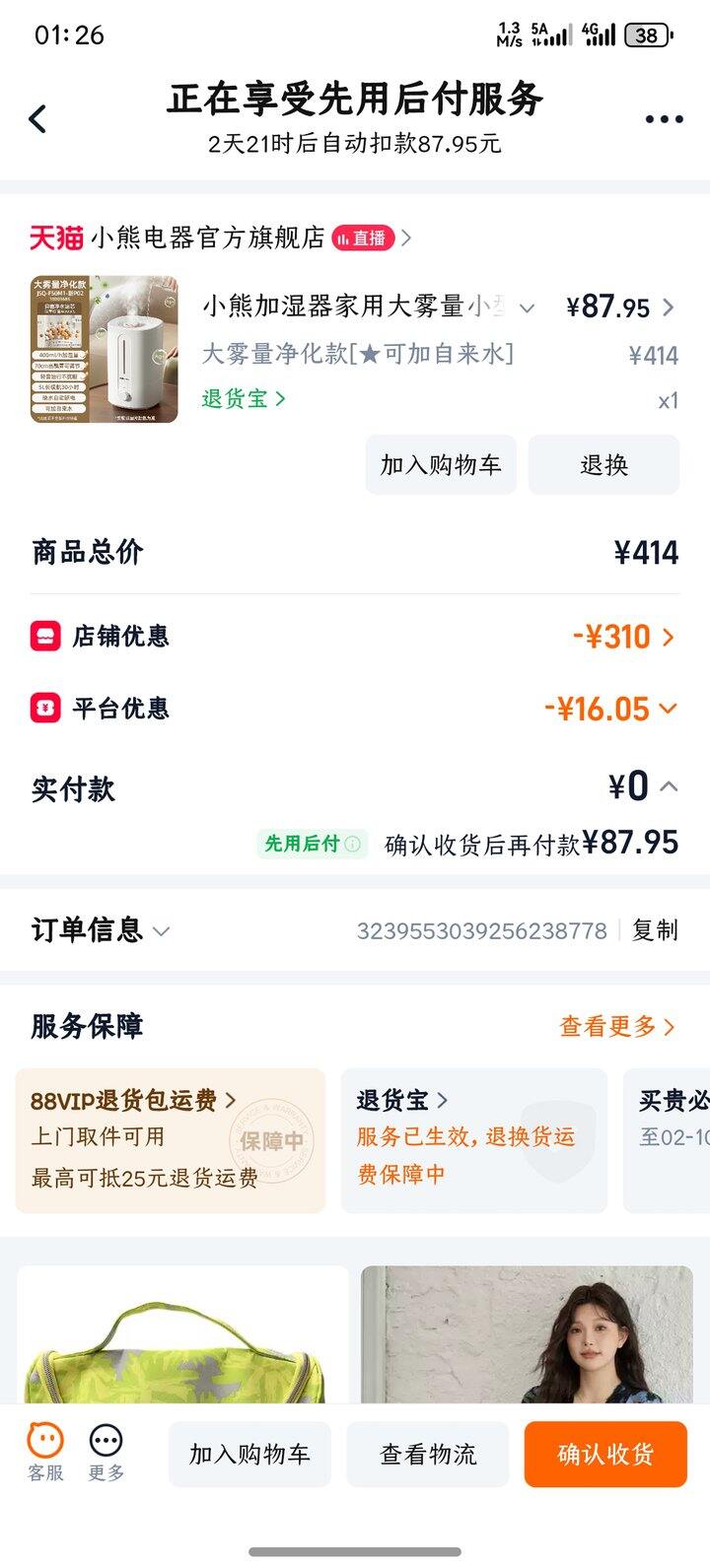Open 客服 customer service in bottom bar
The width and height of the screenshot is (710, 1568).
[x=37, y=1451]
